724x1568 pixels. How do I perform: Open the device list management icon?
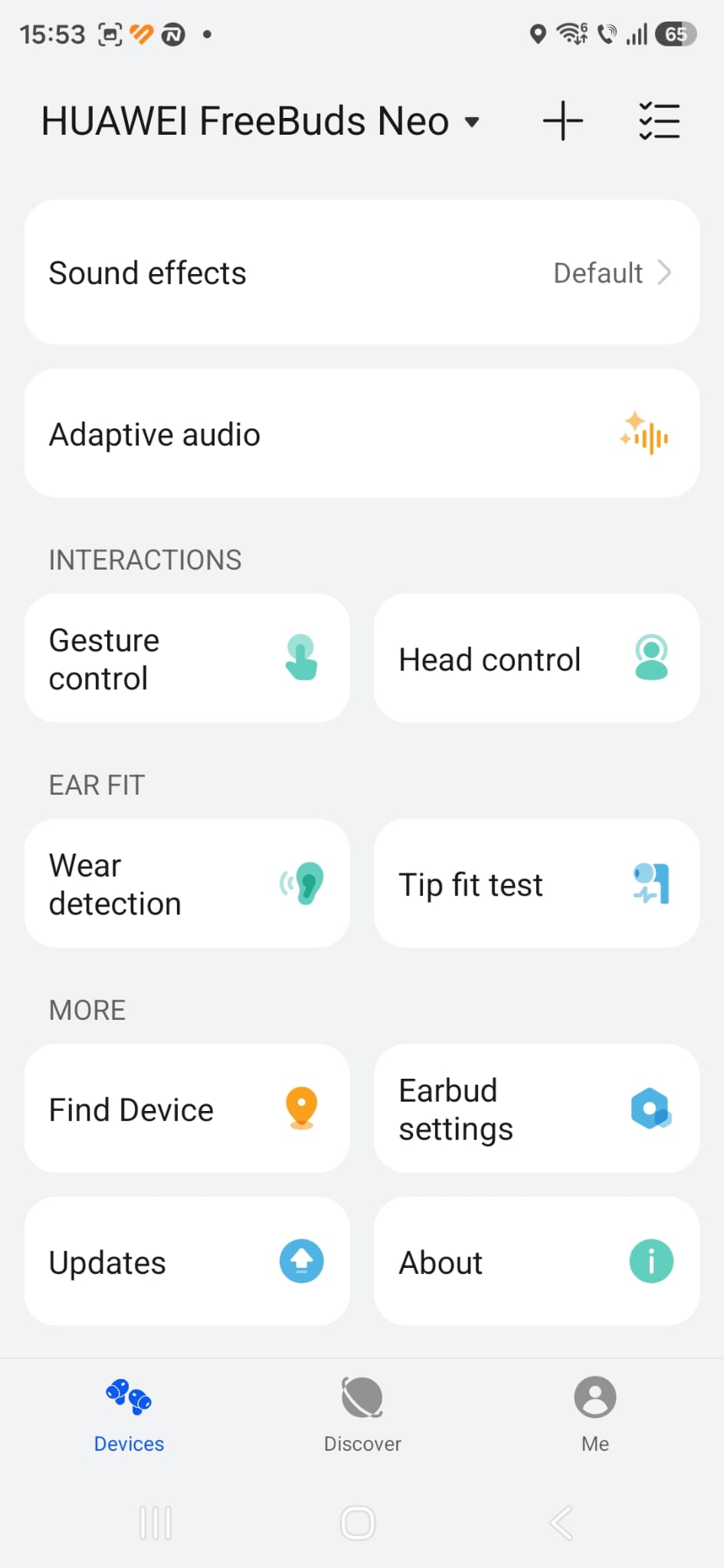pyautogui.click(x=660, y=121)
